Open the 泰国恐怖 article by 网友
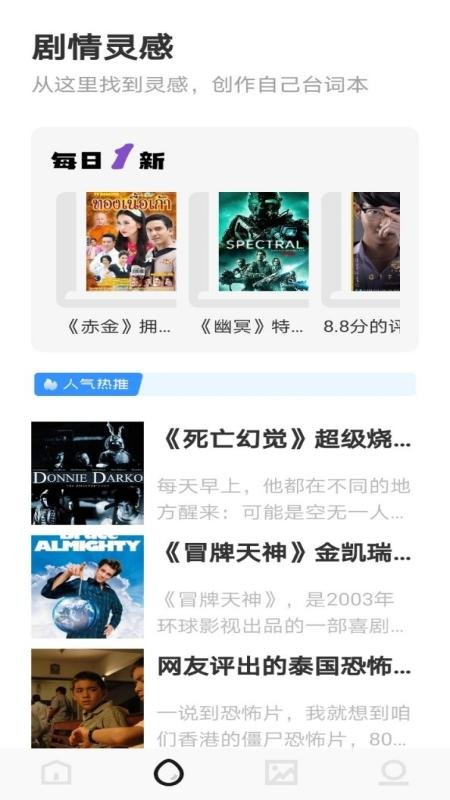450x800 pixels. coord(221,698)
